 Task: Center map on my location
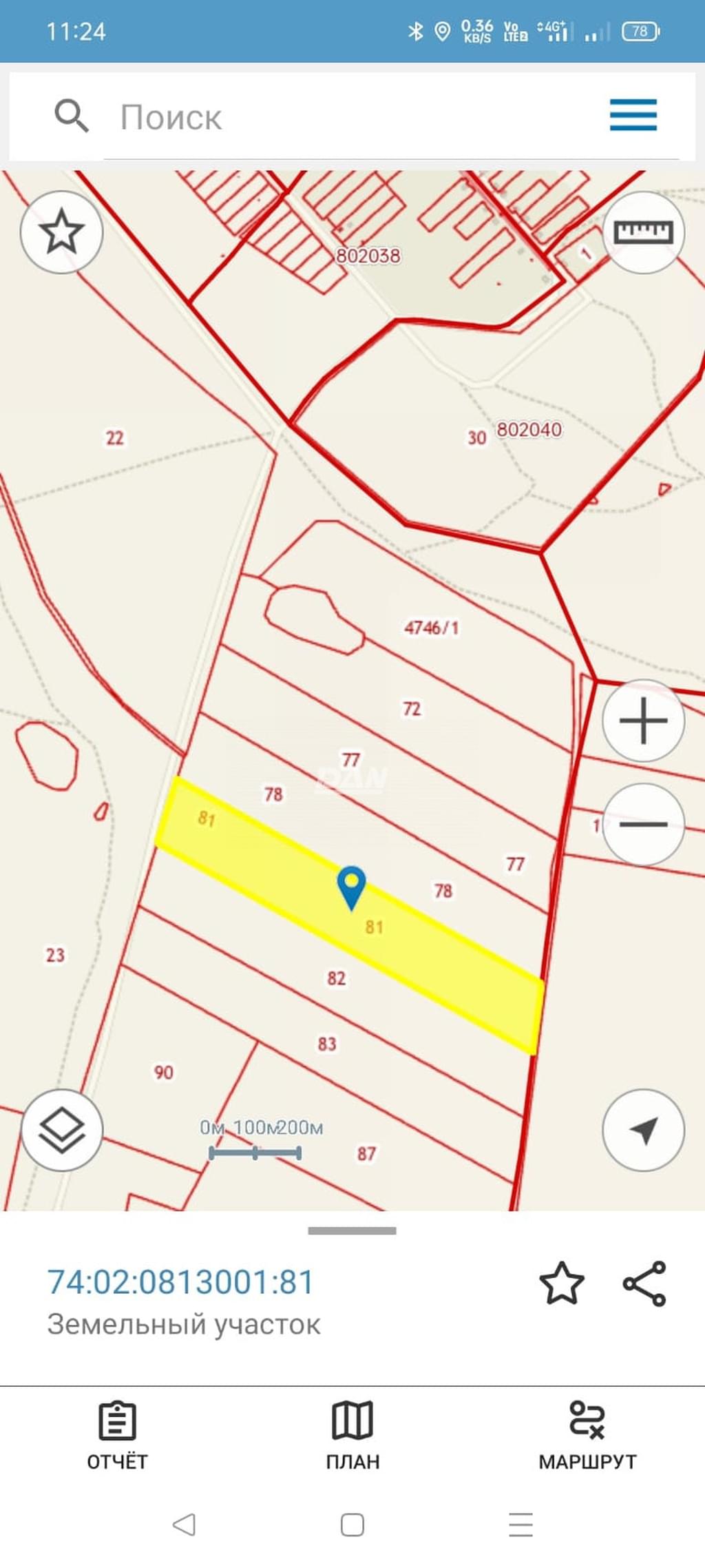pyautogui.click(x=643, y=1130)
